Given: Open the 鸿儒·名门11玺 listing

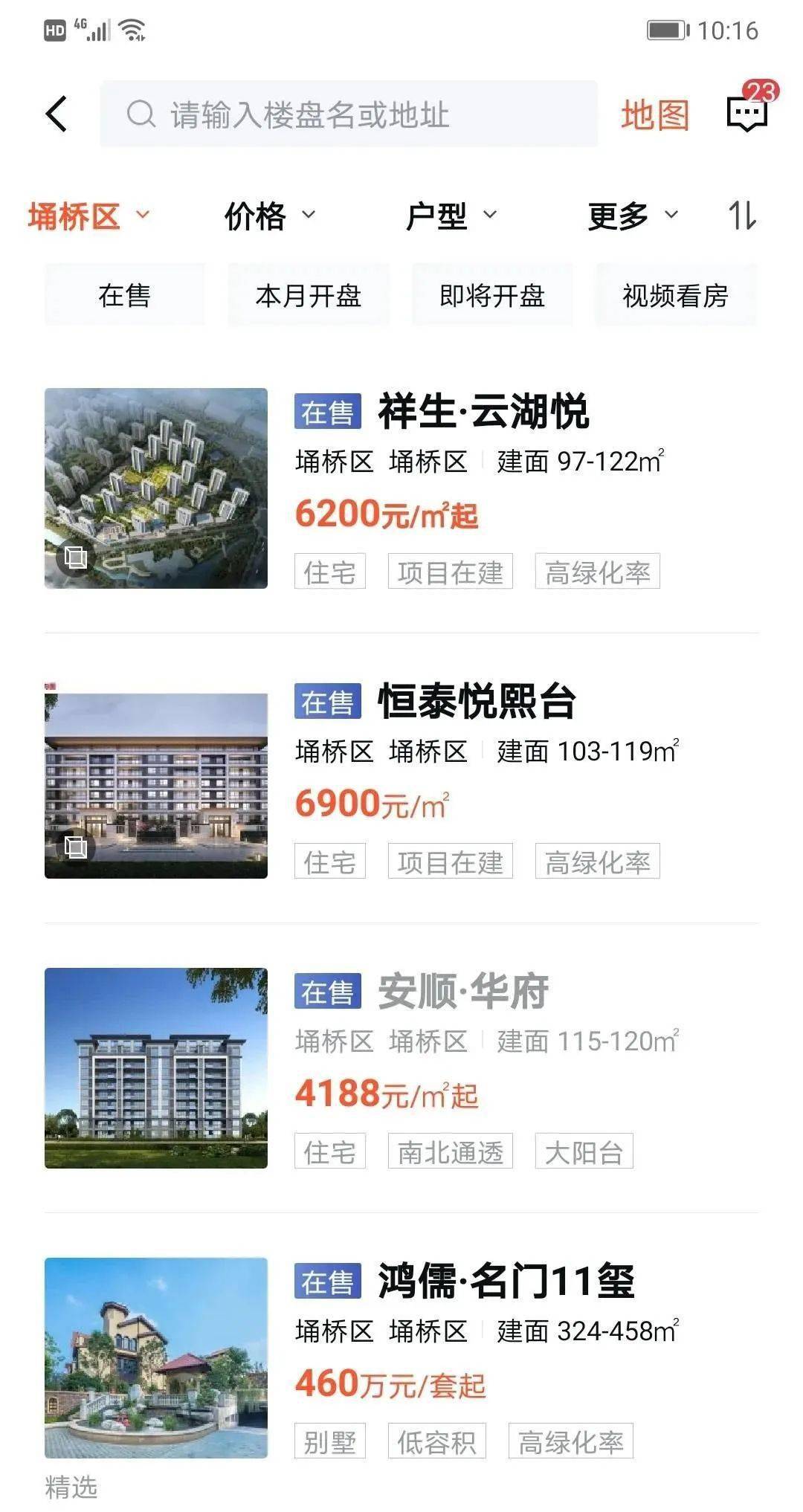Looking at the screenshot, I should pyautogui.click(x=401, y=1358).
